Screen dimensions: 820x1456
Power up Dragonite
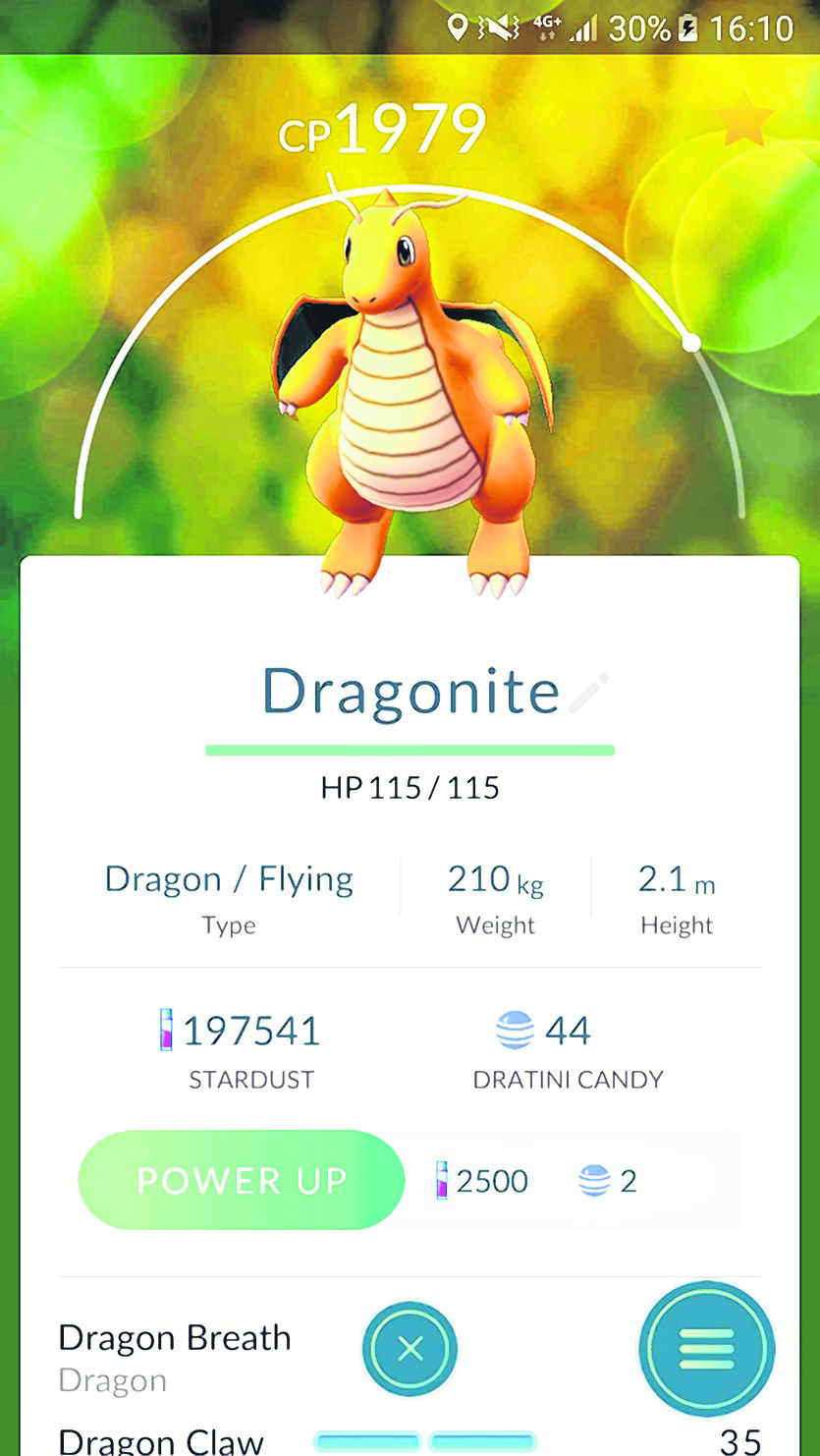point(241,1180)
